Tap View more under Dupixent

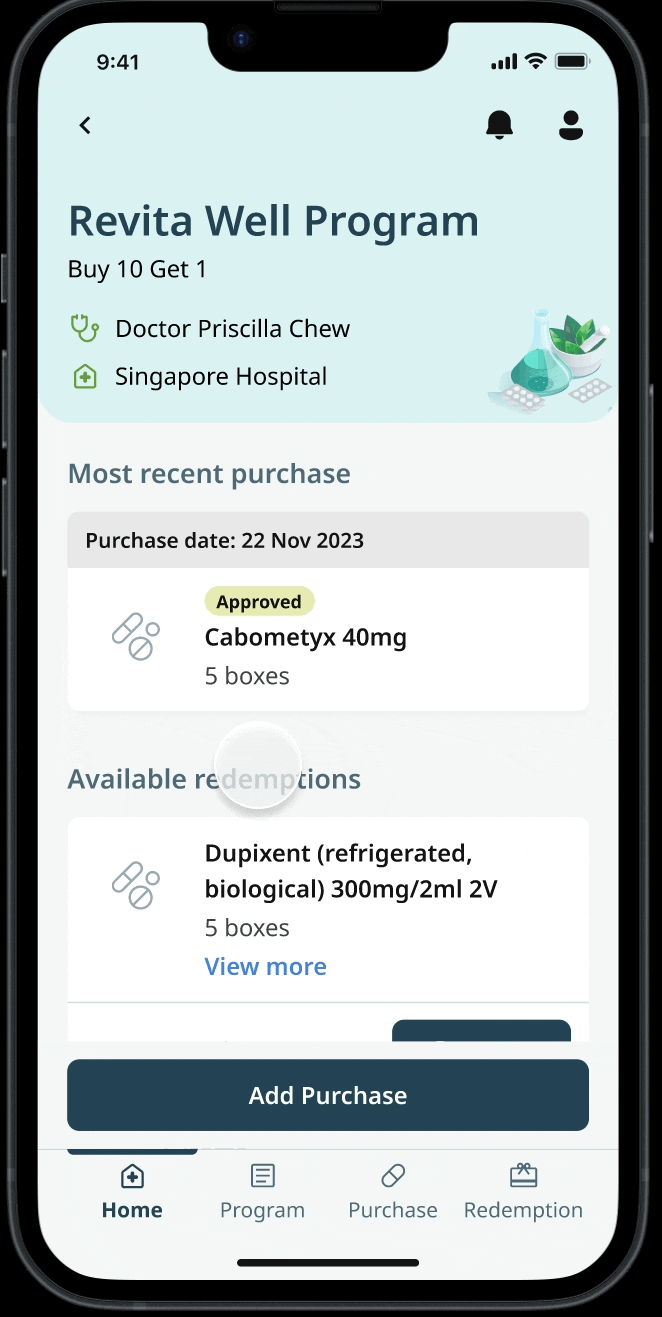265,966
